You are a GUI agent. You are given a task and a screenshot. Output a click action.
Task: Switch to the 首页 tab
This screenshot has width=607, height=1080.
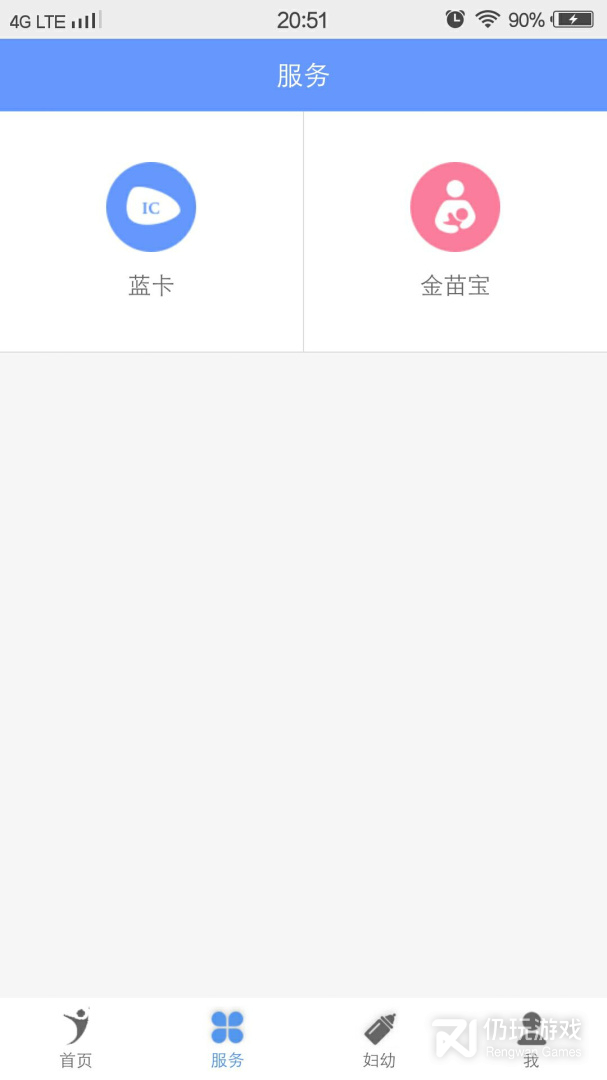(x=76, y=1038)
